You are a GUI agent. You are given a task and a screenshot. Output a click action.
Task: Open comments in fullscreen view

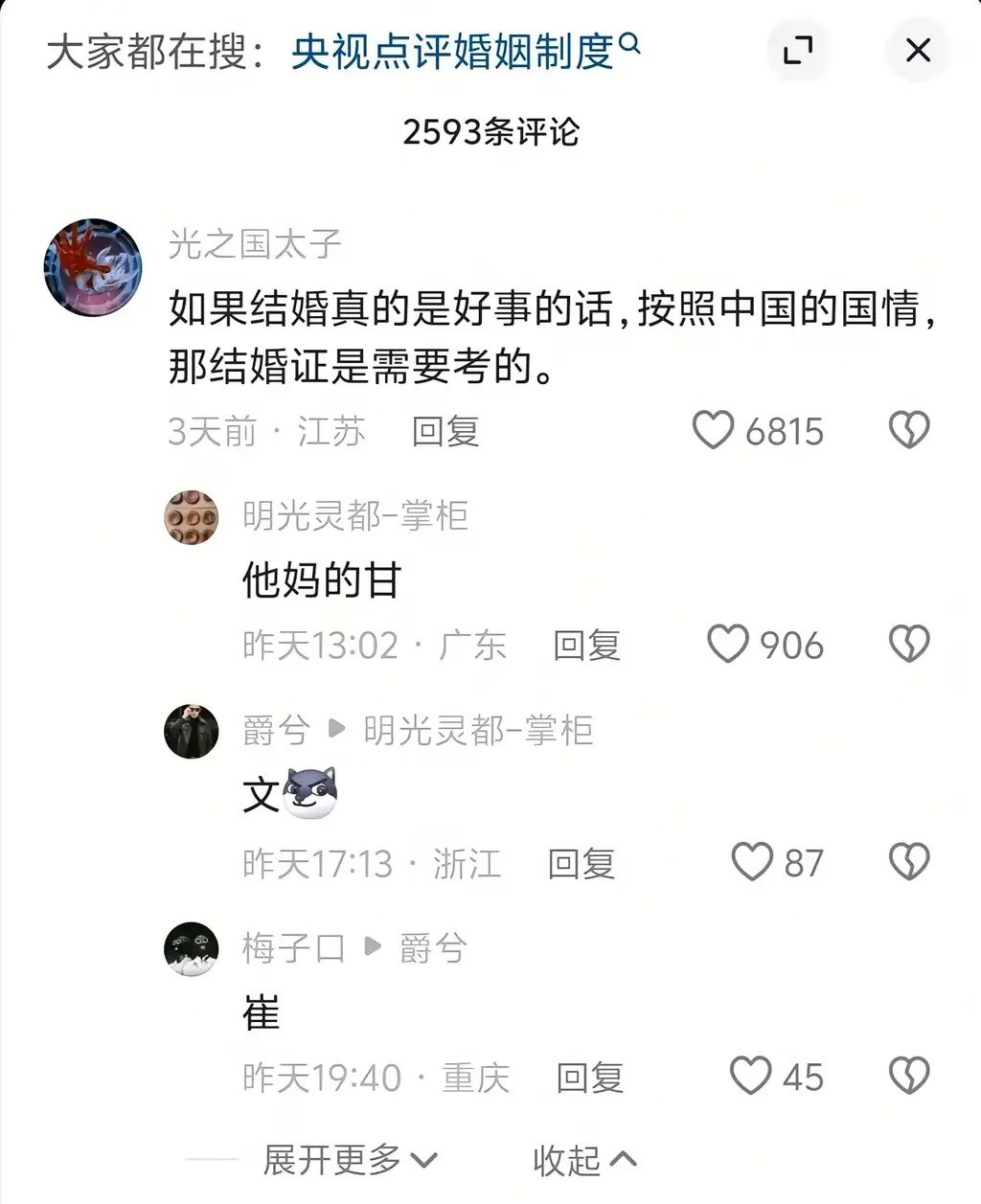click(x=800, y=52)
